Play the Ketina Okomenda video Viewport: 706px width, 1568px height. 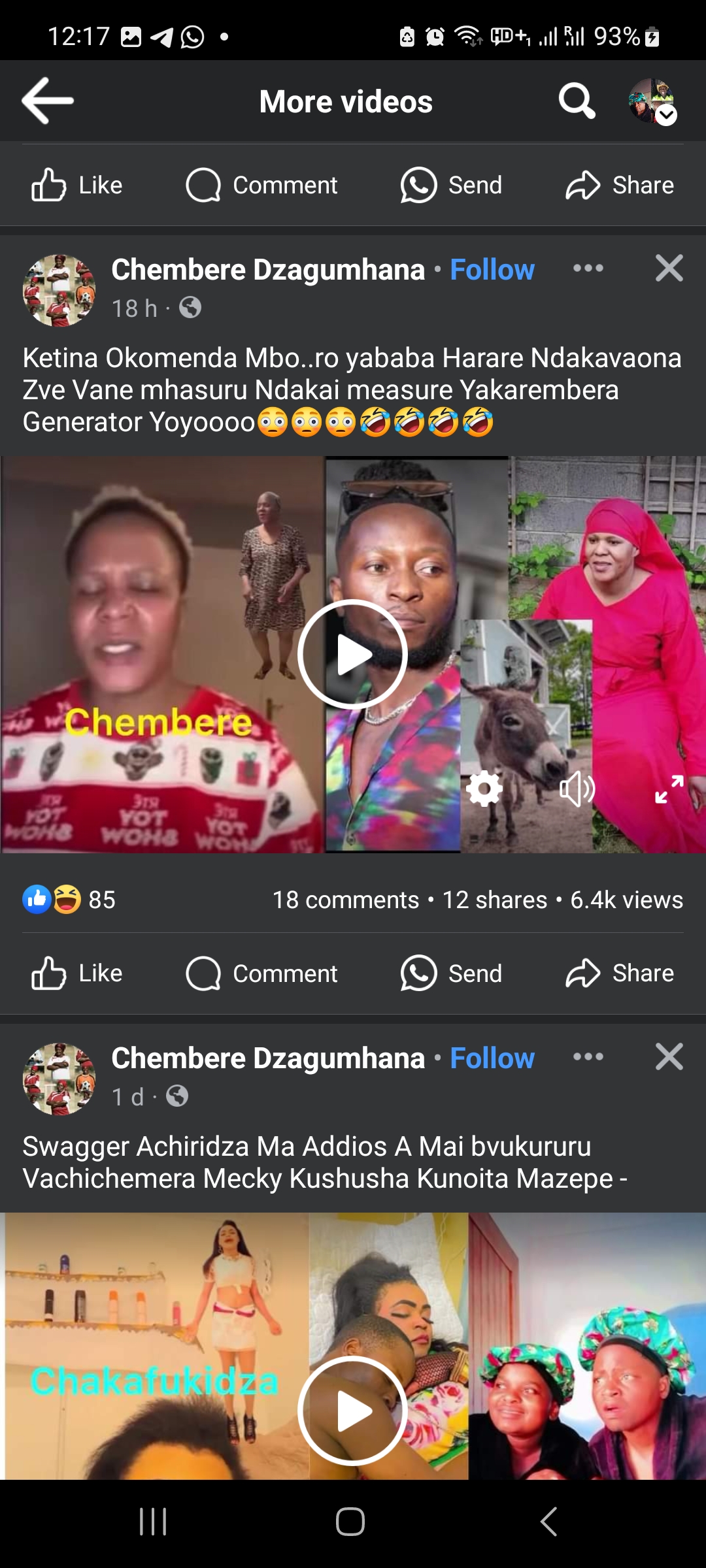[x=353, y=655]
